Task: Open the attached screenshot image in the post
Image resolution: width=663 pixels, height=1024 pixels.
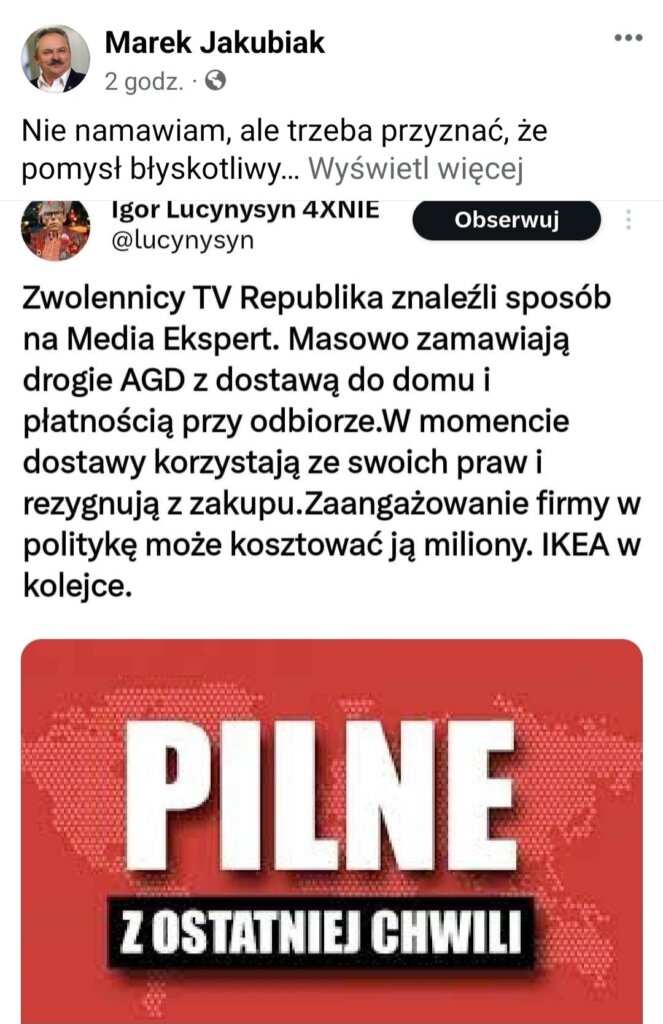Action: tap(331, 600)
